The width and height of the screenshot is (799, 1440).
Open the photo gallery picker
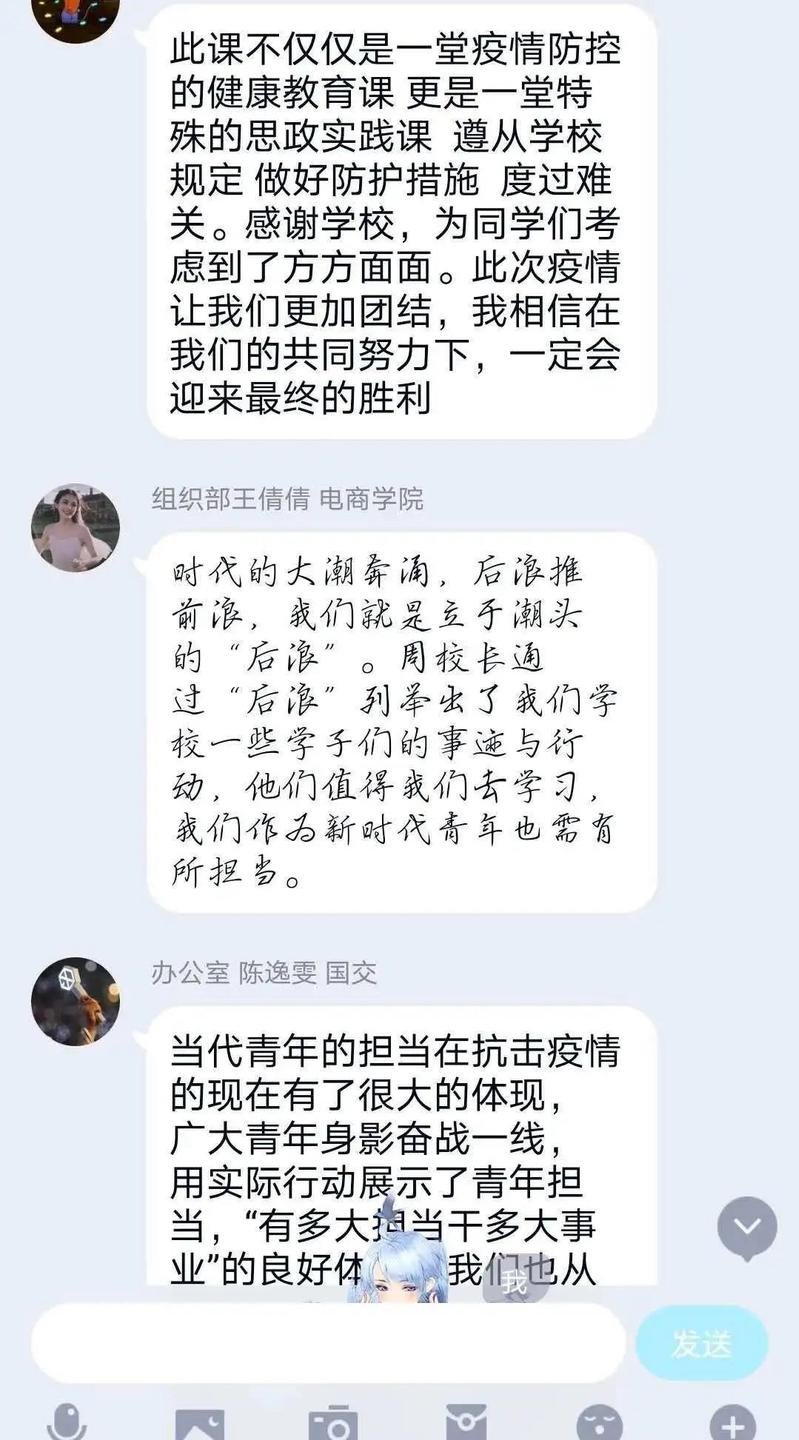[x=199, y=1424]
